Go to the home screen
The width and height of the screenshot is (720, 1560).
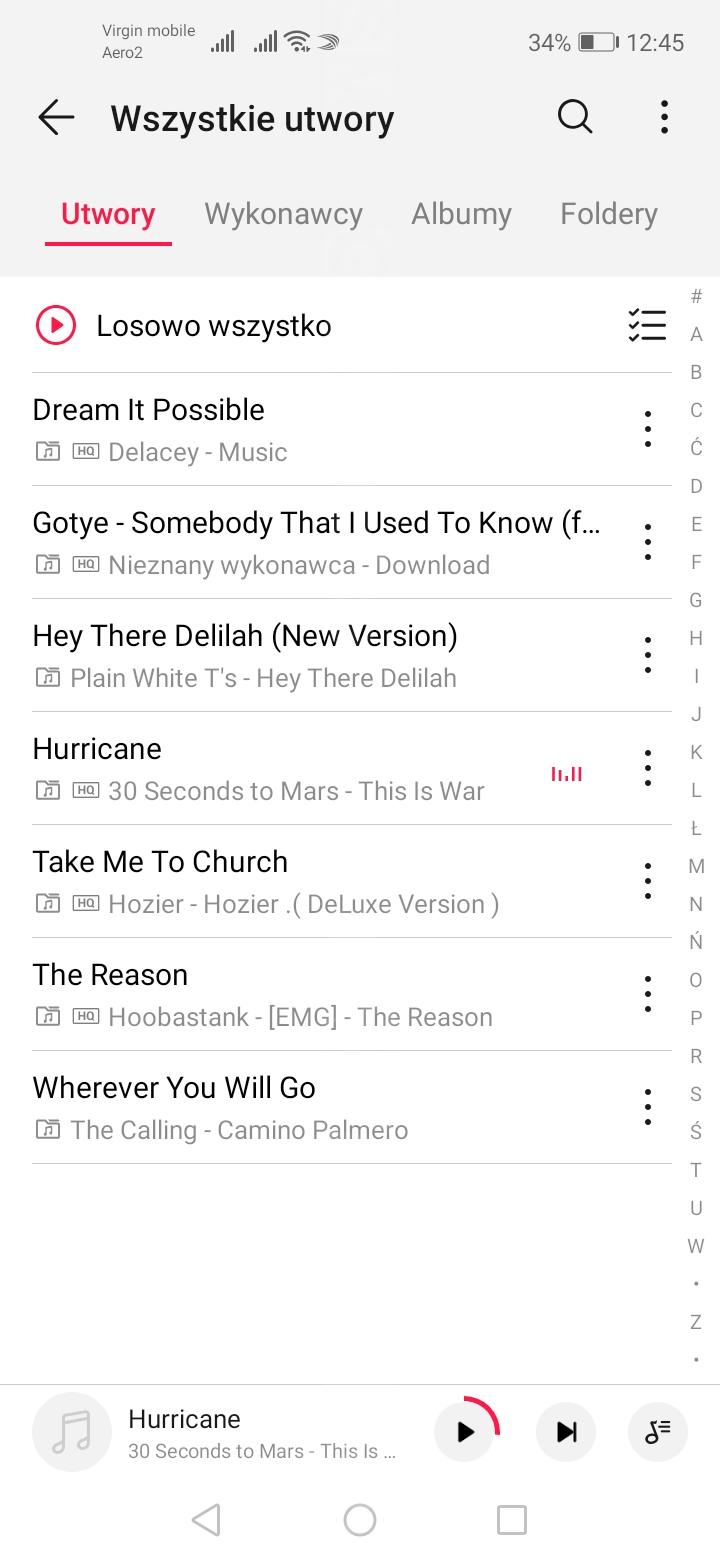[360, 1520]
